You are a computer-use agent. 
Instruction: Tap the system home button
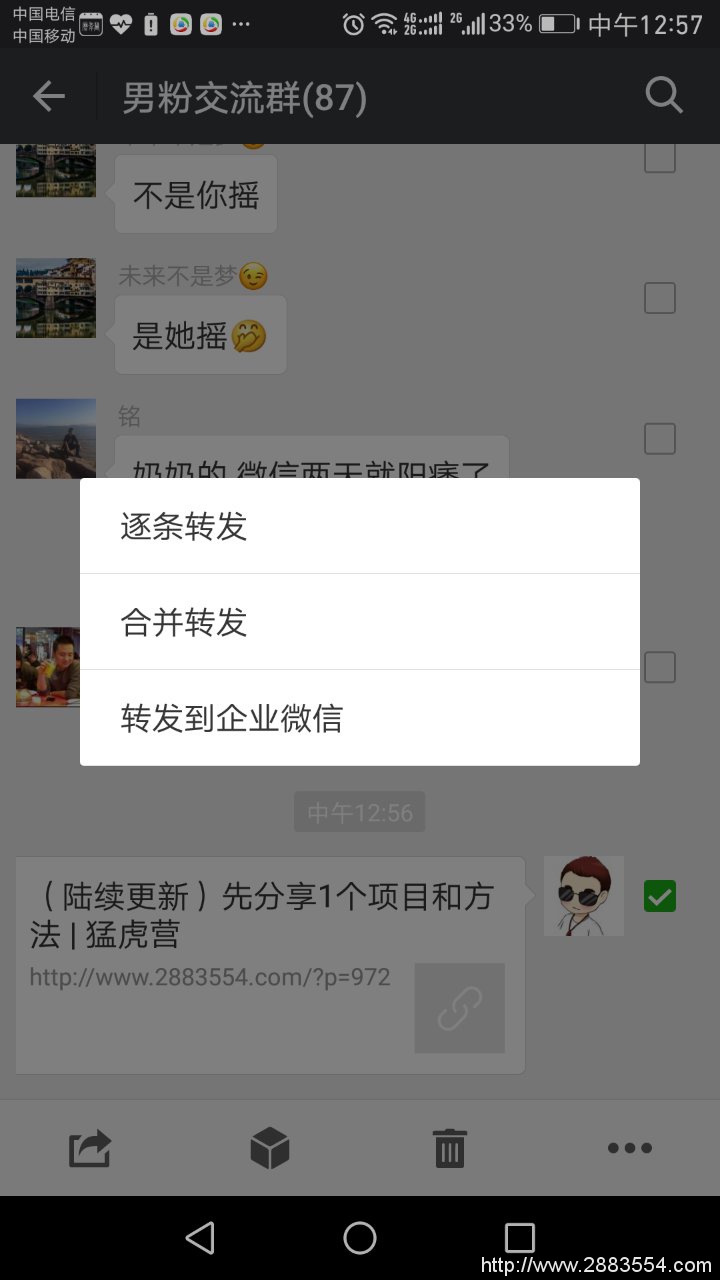(360, 1238)
